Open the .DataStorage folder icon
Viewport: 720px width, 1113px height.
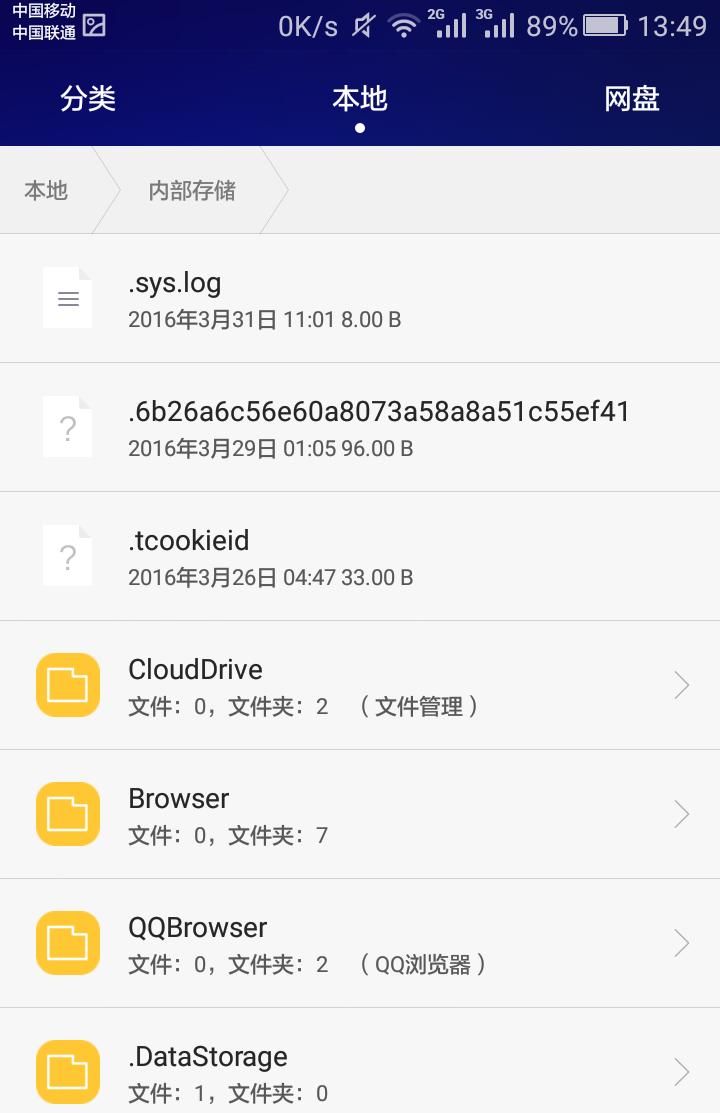(x=67, y=1071)
